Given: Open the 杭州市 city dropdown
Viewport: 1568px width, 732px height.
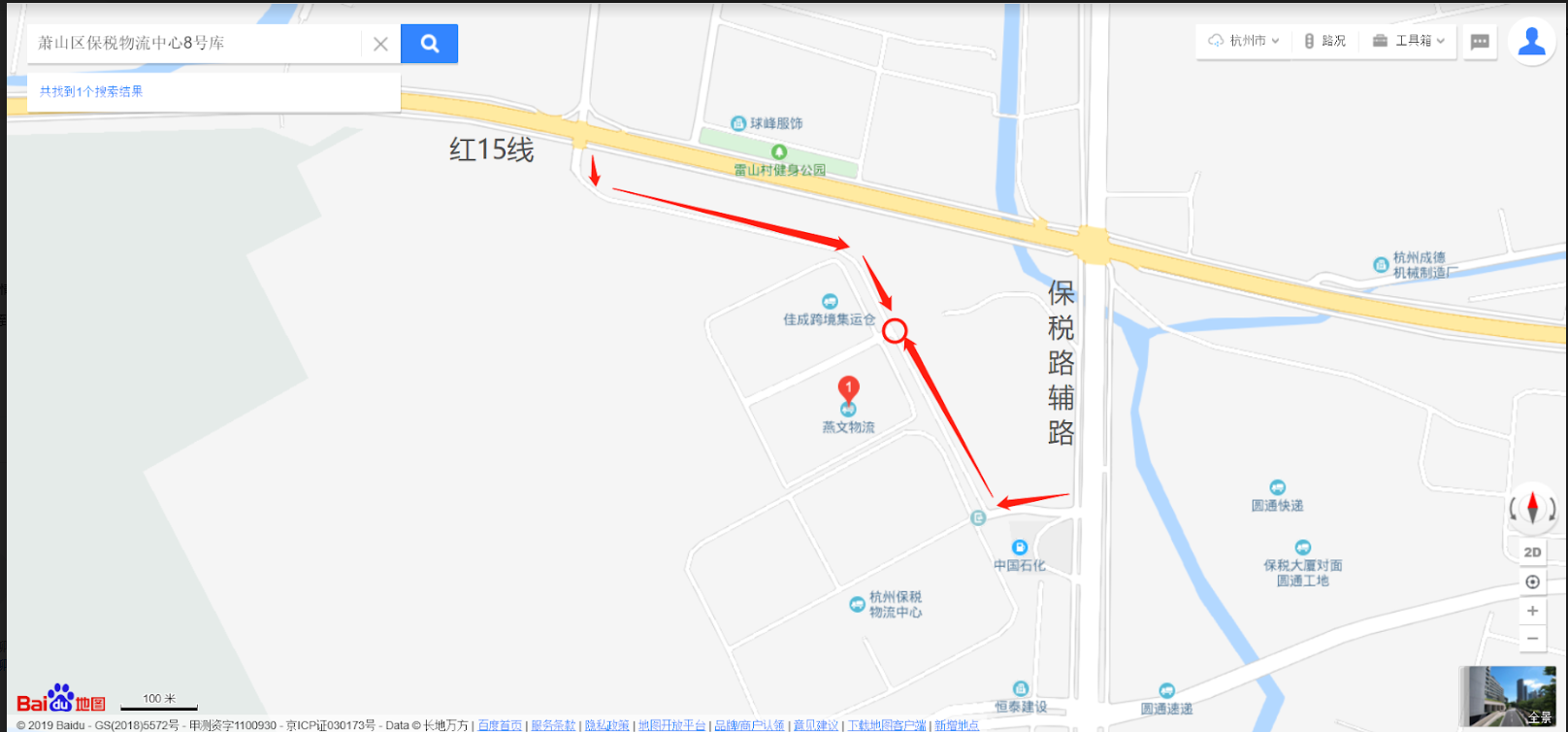Looking at the screenshot, I should pos(1244,41).
